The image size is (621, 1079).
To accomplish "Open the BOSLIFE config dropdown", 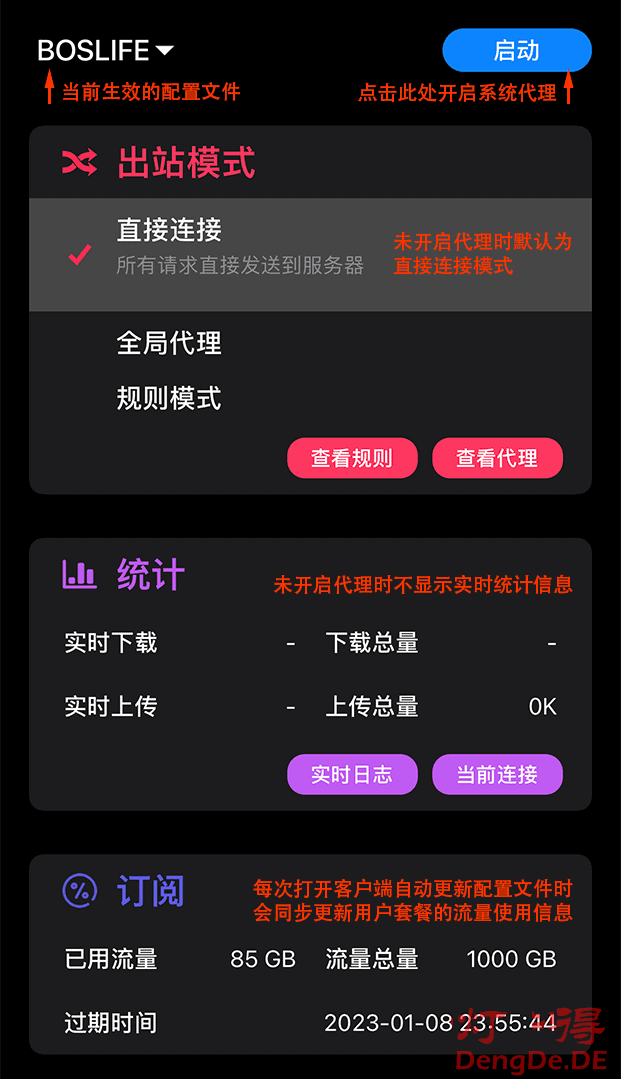I will coord(105,50).
